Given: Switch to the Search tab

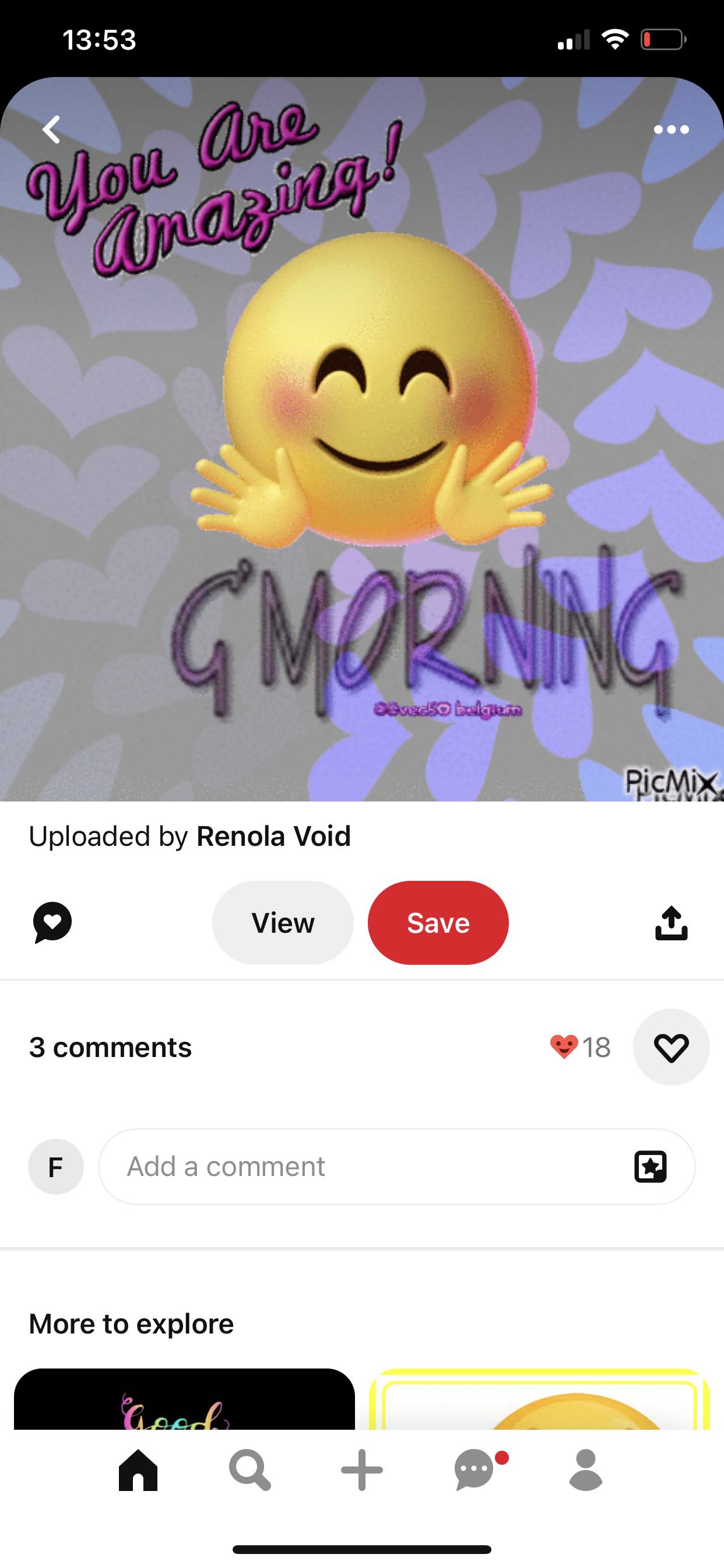Looking at the screenshot, I should (249, 1470).
